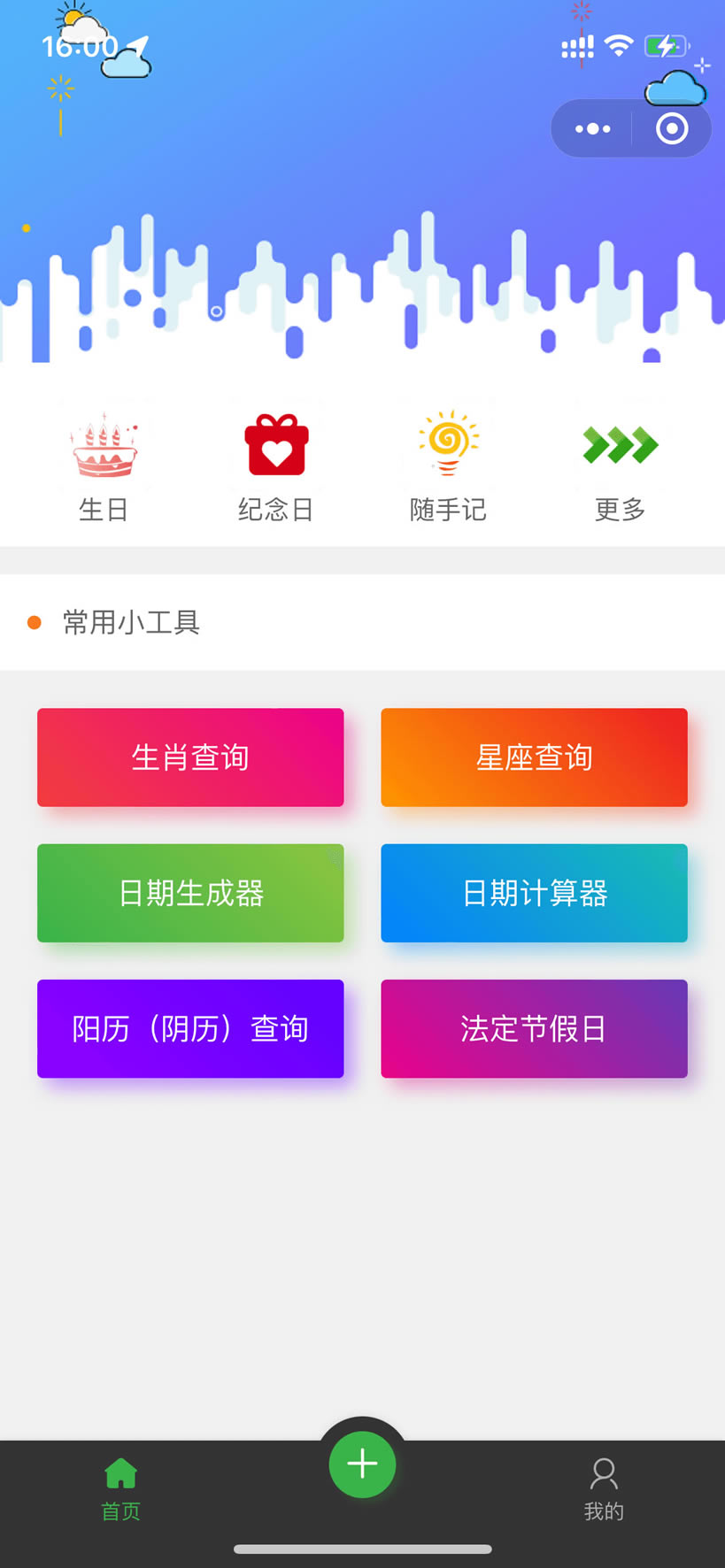This screenshot has width=725, height=1568.
Task: Open the 生肖查询 tool
Action: (190, 757)
